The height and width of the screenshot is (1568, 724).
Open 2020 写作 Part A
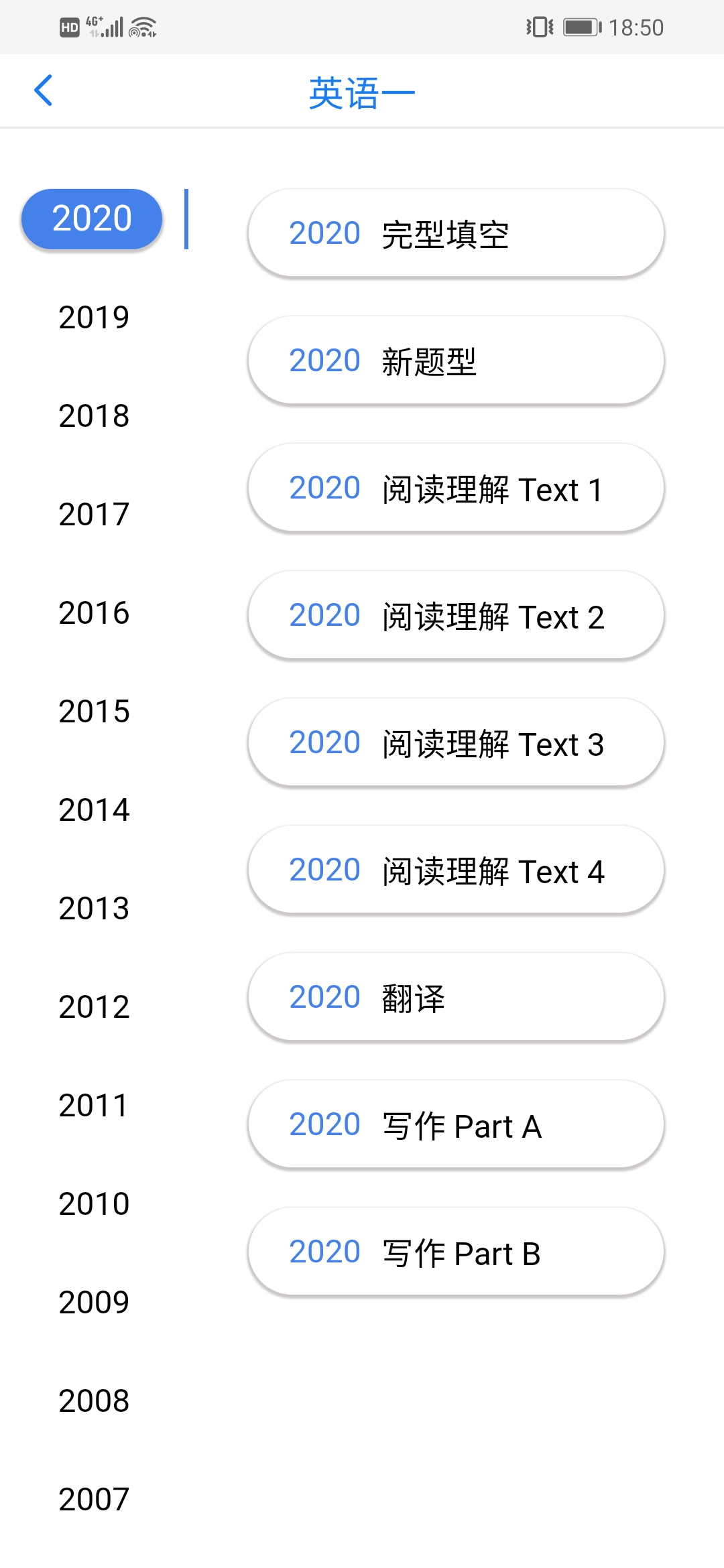point(456,1124)
